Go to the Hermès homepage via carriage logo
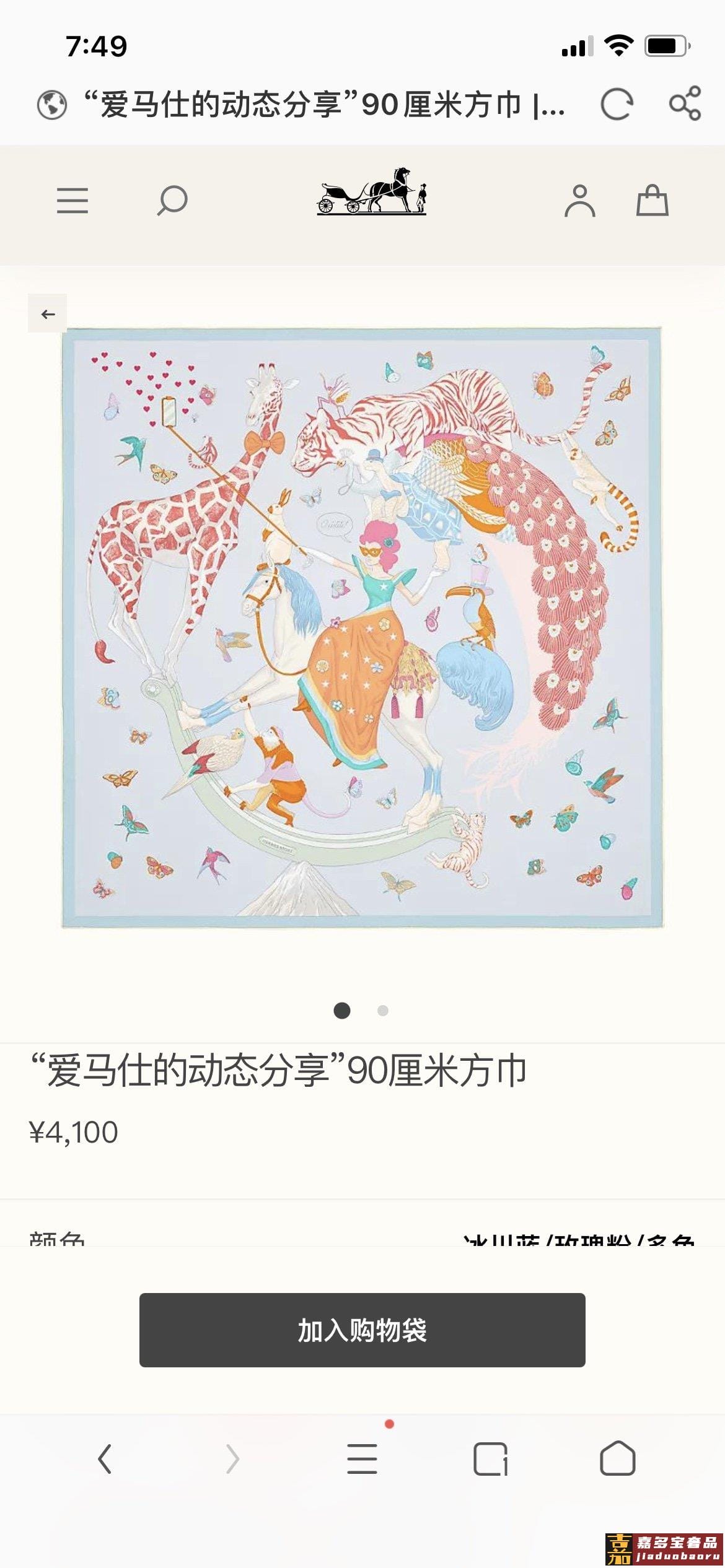725x1568 pixels. click(x=372, y=191)
